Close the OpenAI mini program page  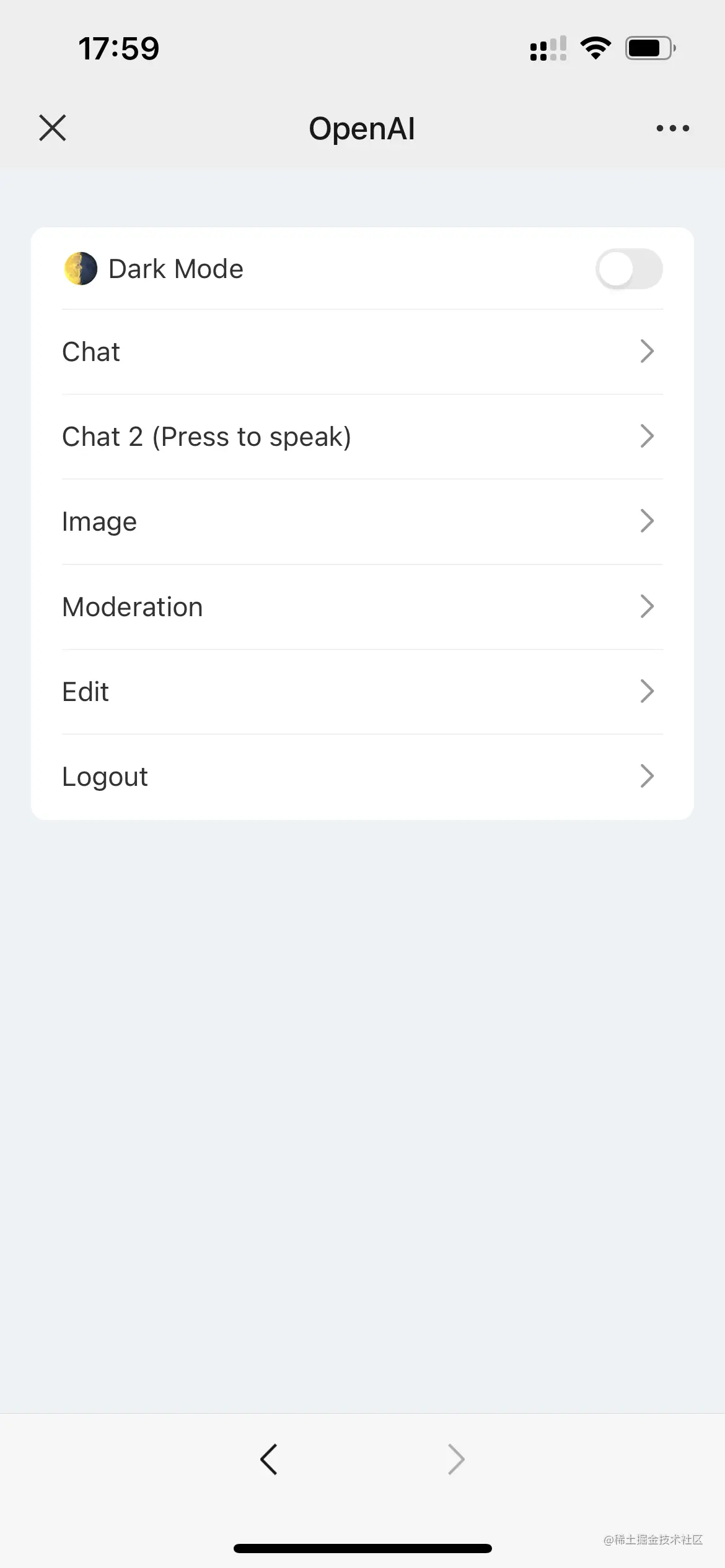click(x=53, y=128)
